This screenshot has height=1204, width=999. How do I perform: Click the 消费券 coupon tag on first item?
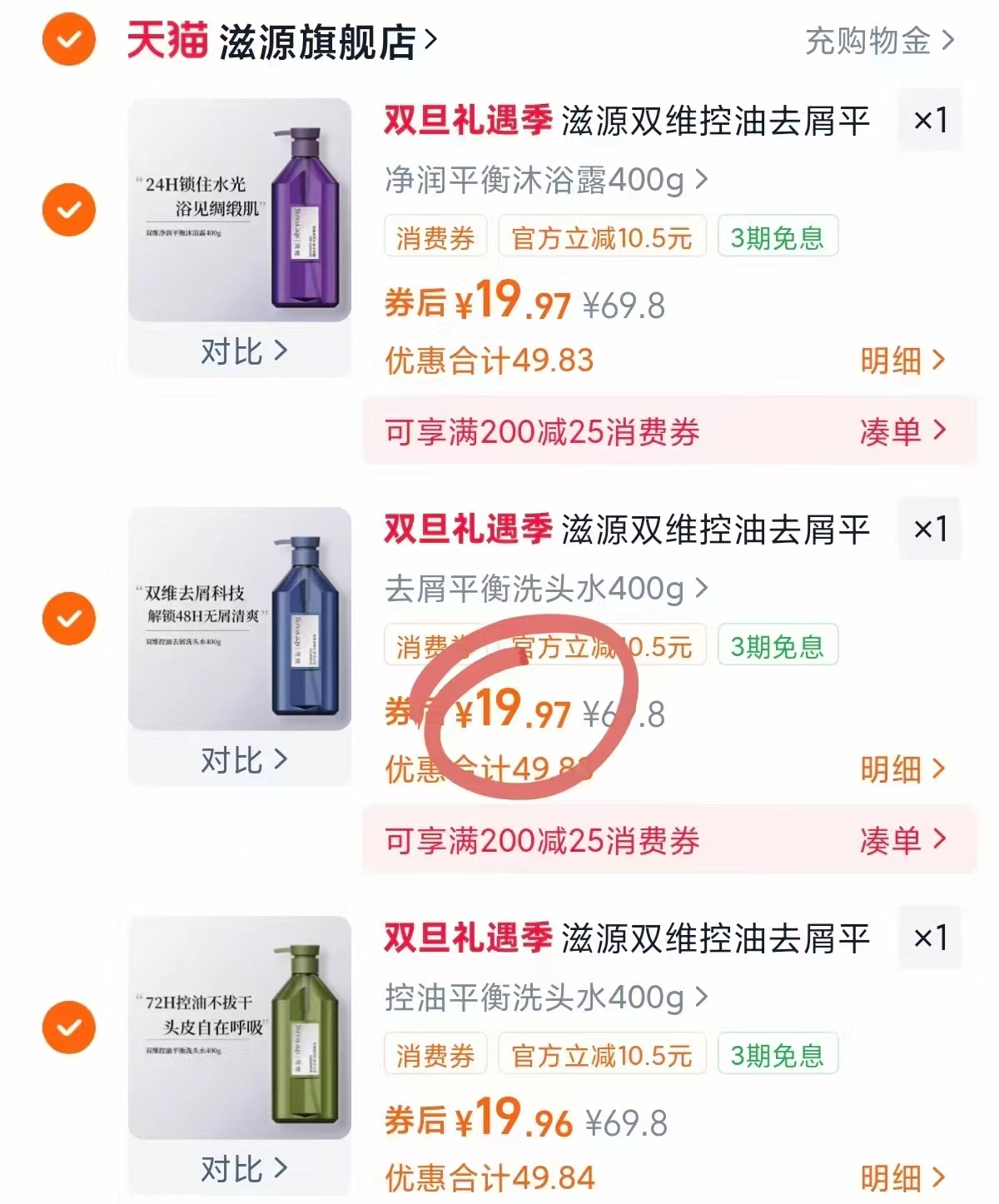tap(435, 237)
